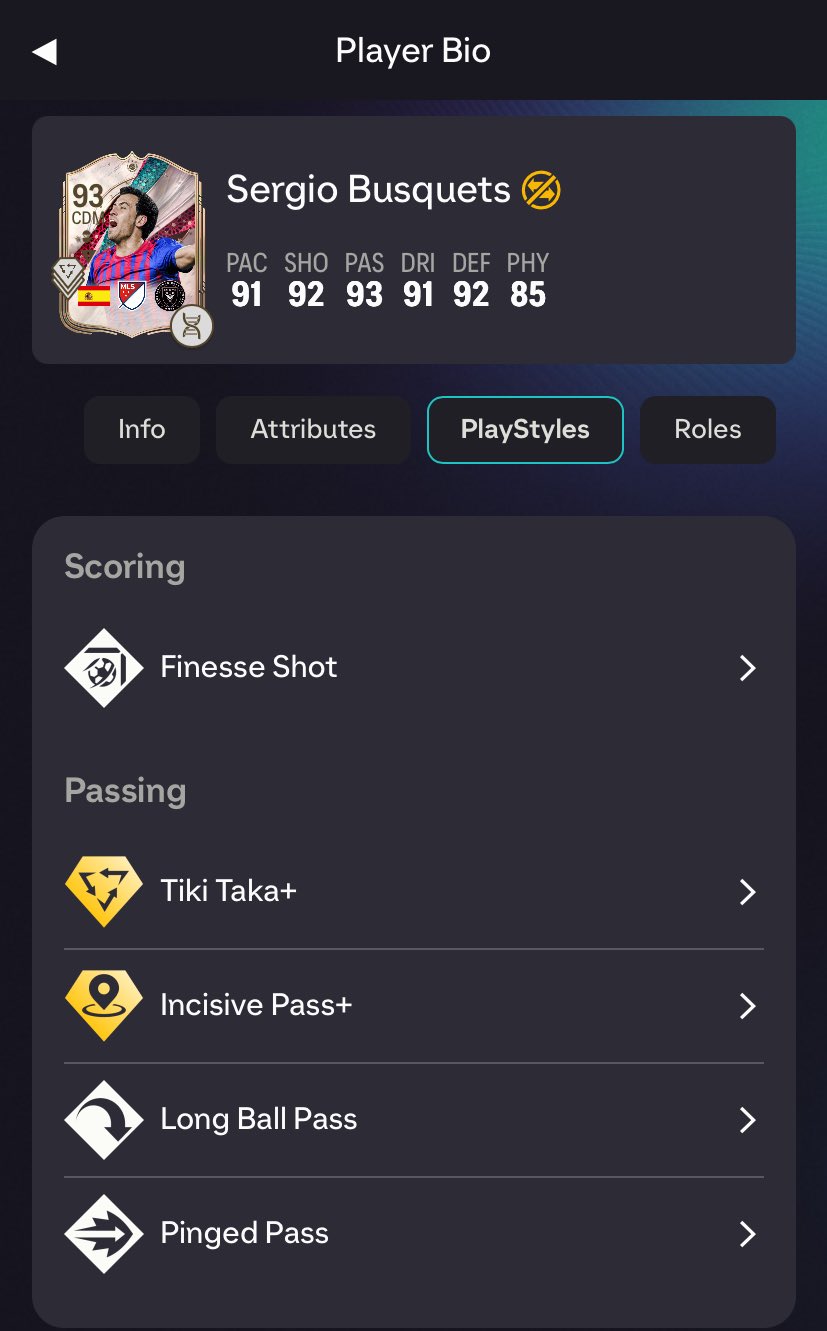Switch to the Attributes tab
This screenshot has height=1331, width=827.
coord(313,430)
